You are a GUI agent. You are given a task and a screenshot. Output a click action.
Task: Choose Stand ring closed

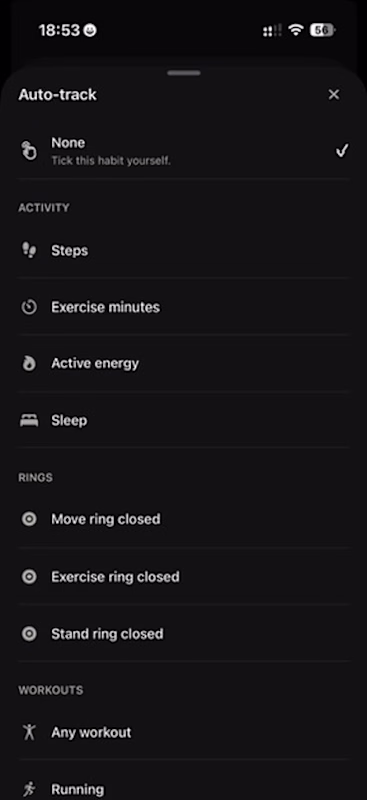pos(184,634)
